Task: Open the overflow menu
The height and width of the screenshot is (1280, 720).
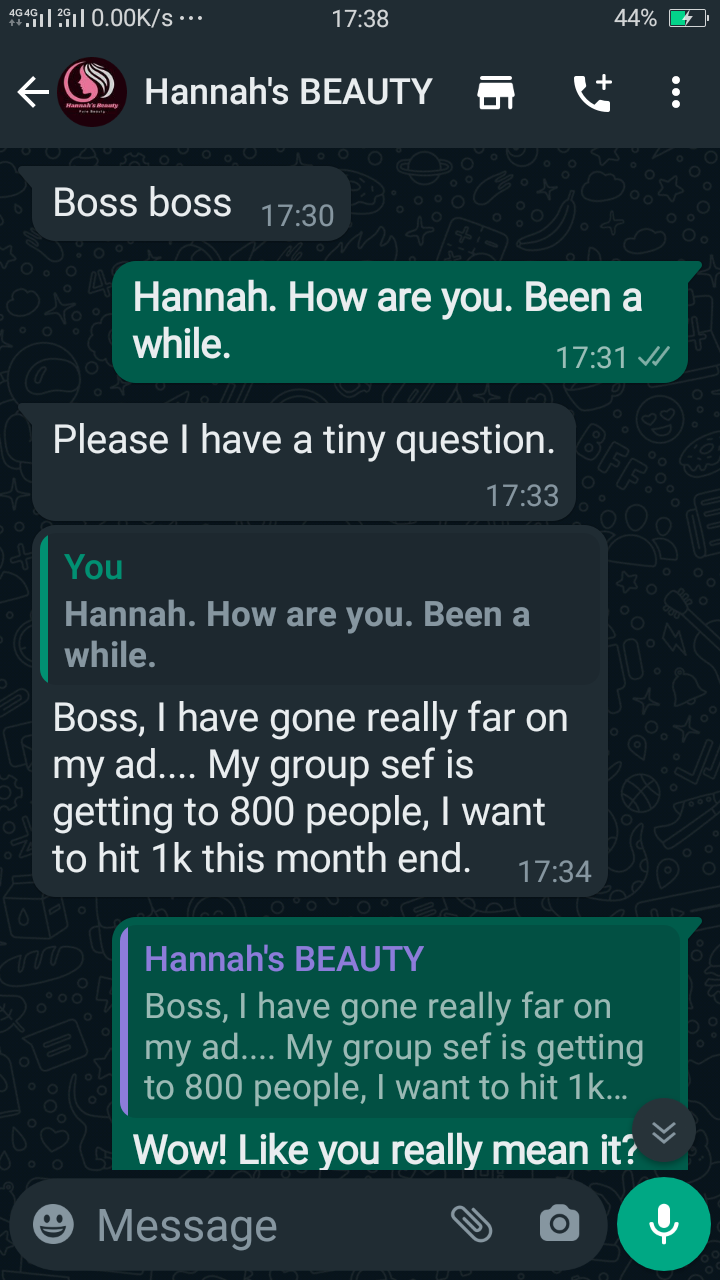Action: (676, 93)
